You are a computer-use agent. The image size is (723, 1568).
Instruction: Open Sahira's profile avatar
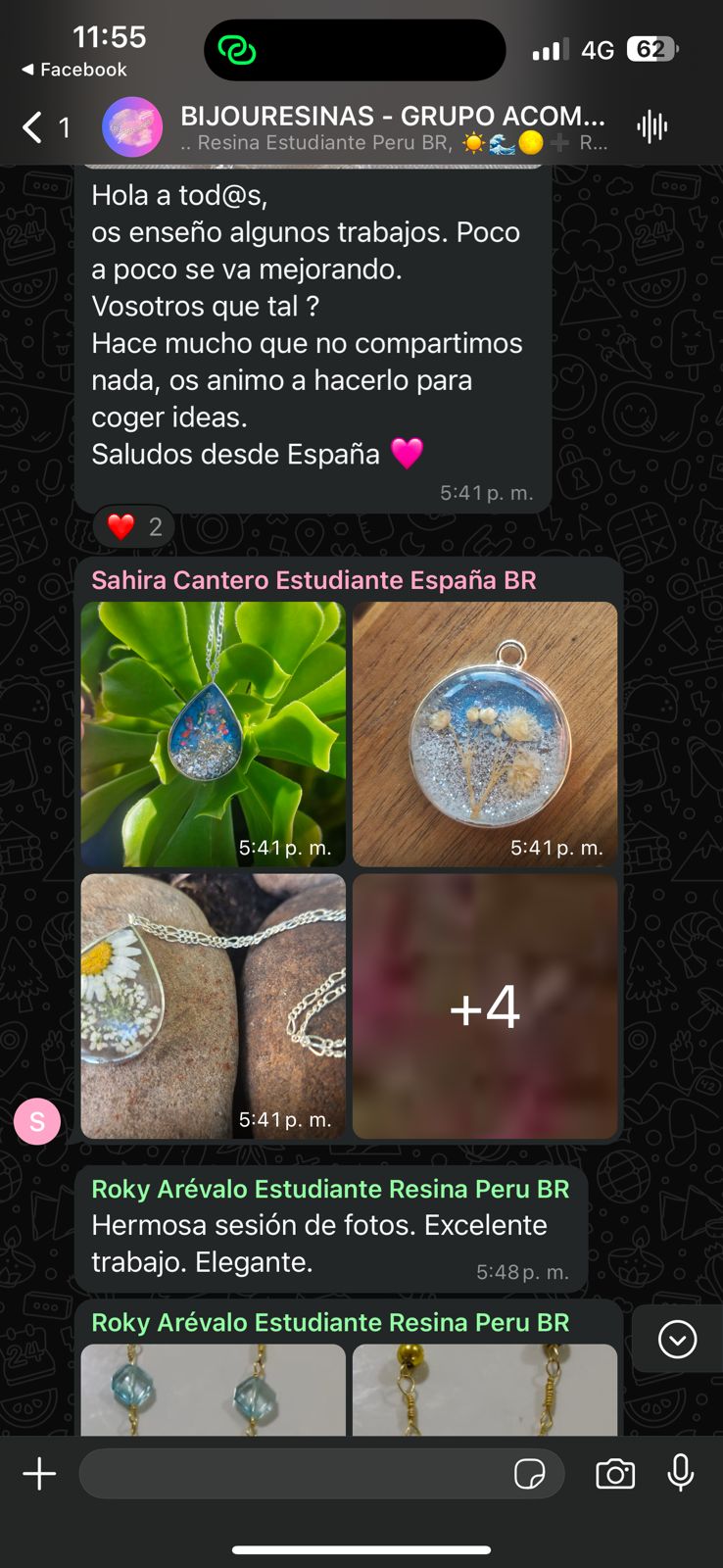tap(37, 1121)
